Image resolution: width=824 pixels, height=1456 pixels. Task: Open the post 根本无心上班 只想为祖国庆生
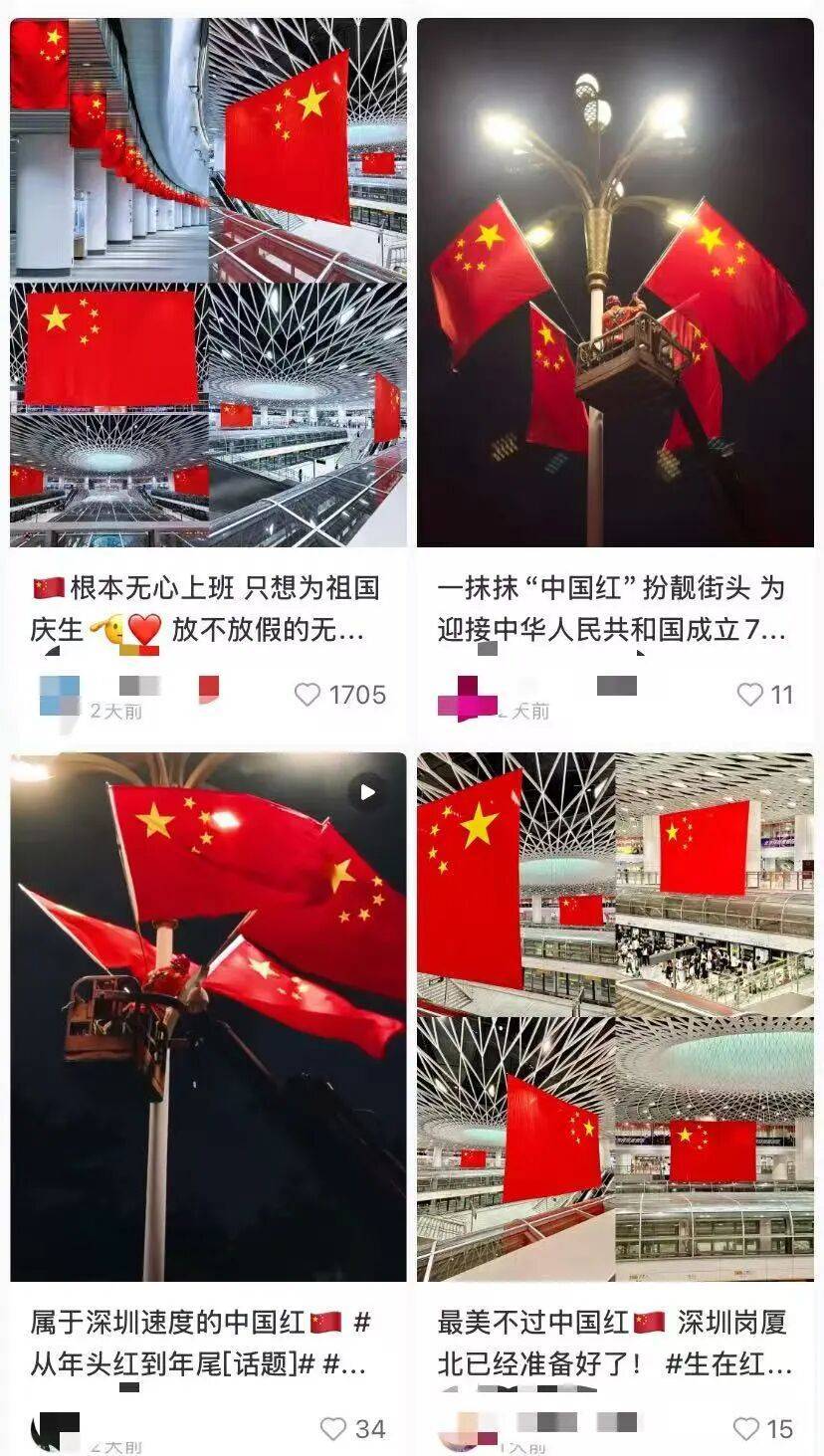[x=208, y=283]
